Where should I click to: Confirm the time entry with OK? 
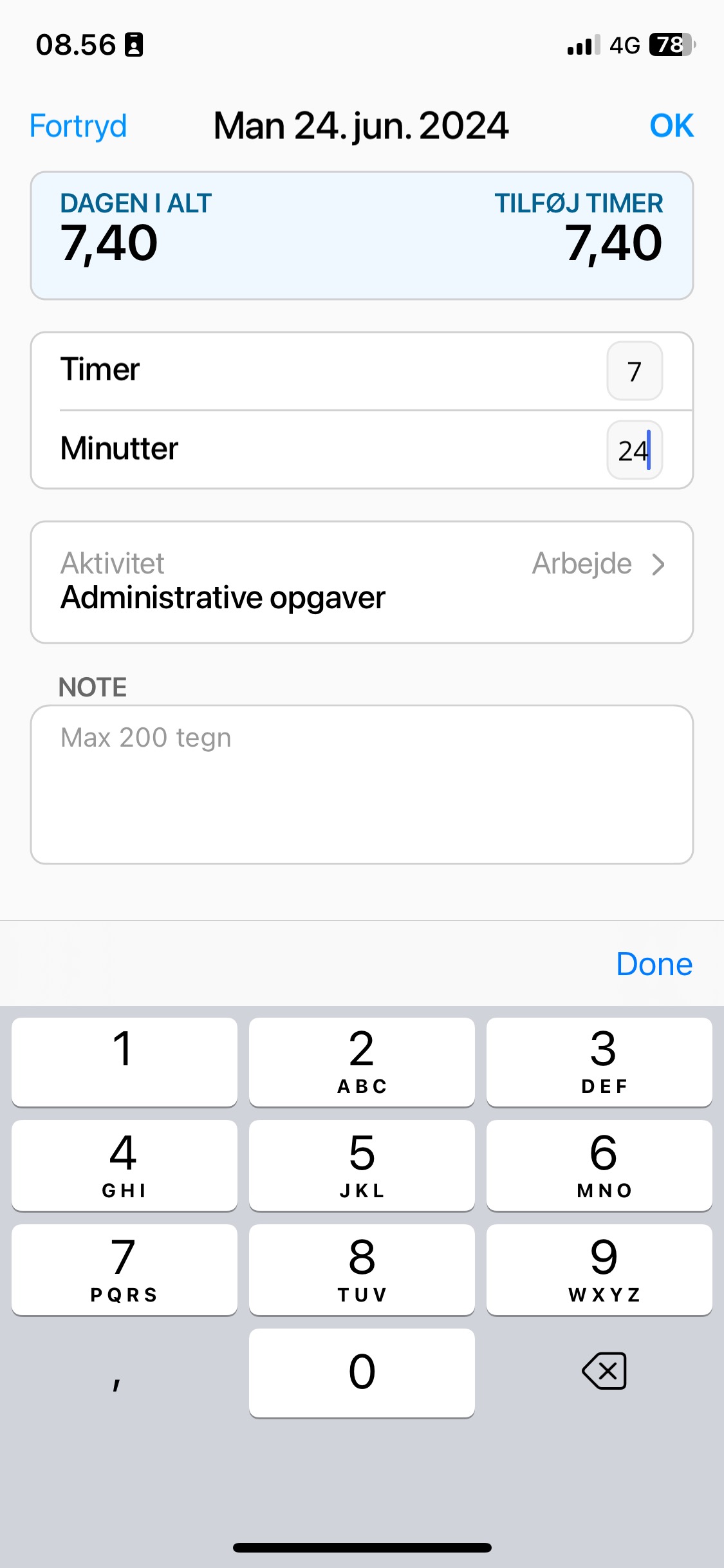(671, 126)
